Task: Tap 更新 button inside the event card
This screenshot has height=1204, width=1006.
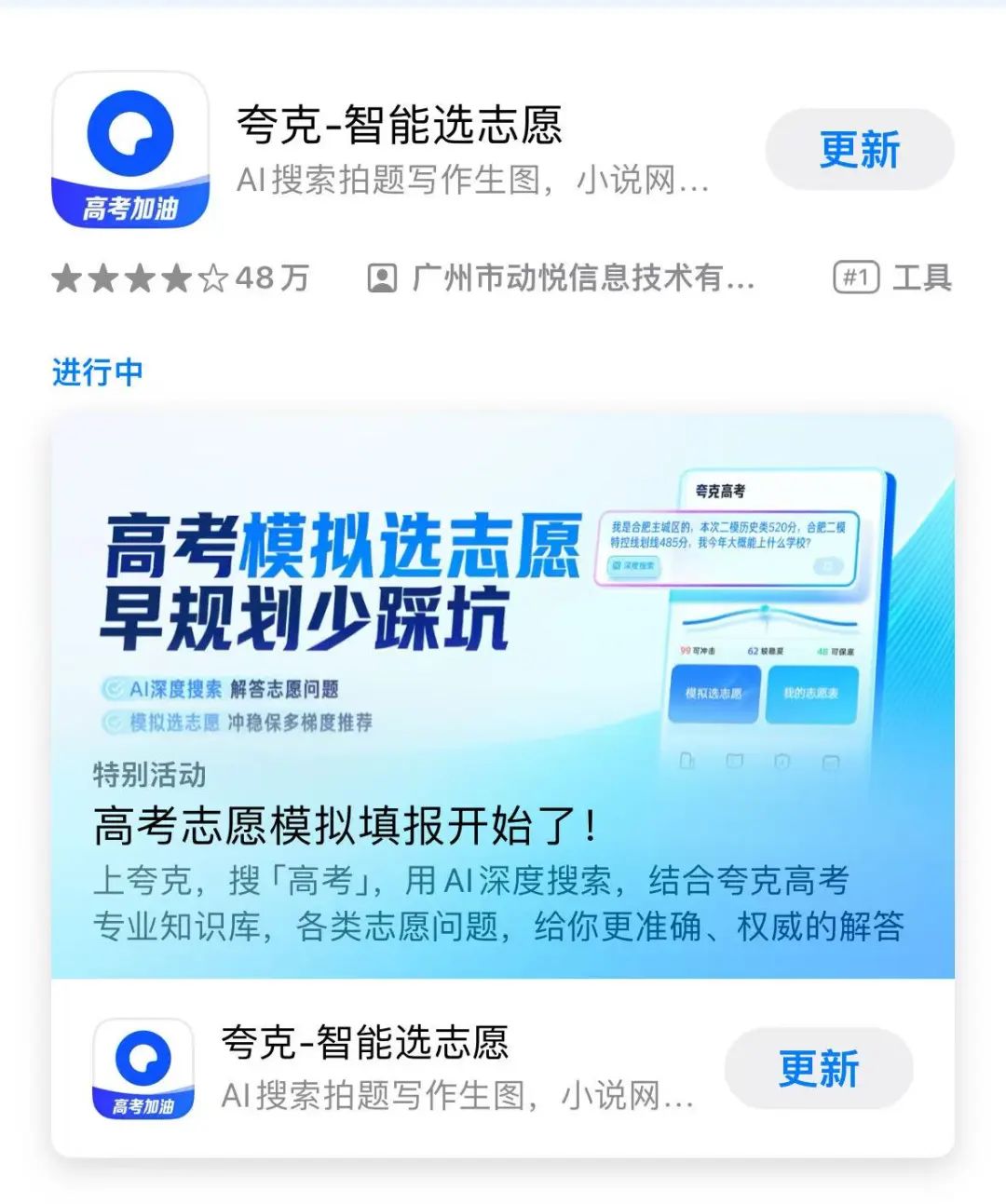Action: click(818, 1068)
